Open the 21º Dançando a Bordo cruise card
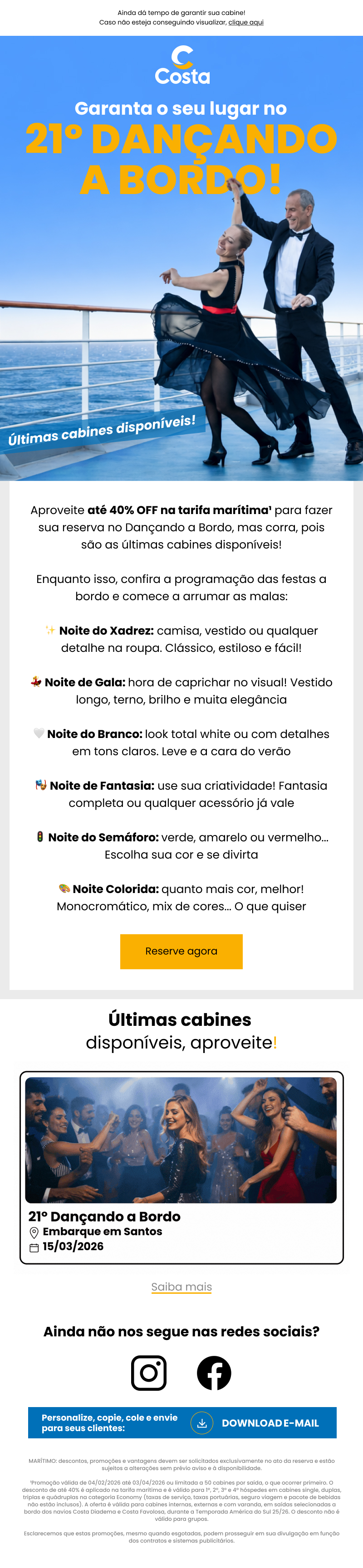The image size is (363, 1568). click(x=181, y=1166)
